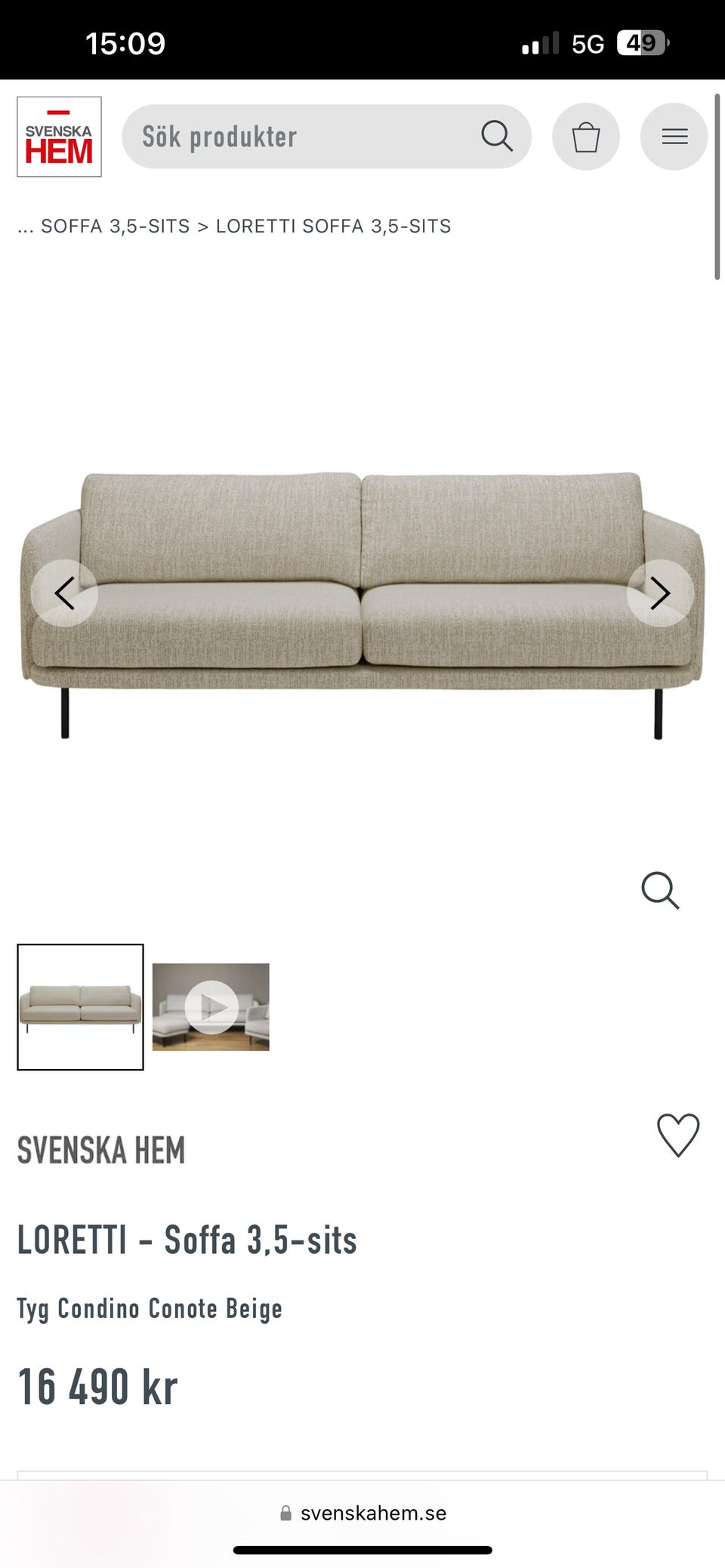
Task: Zoom into the sofa image
Action: pos(660,891)
